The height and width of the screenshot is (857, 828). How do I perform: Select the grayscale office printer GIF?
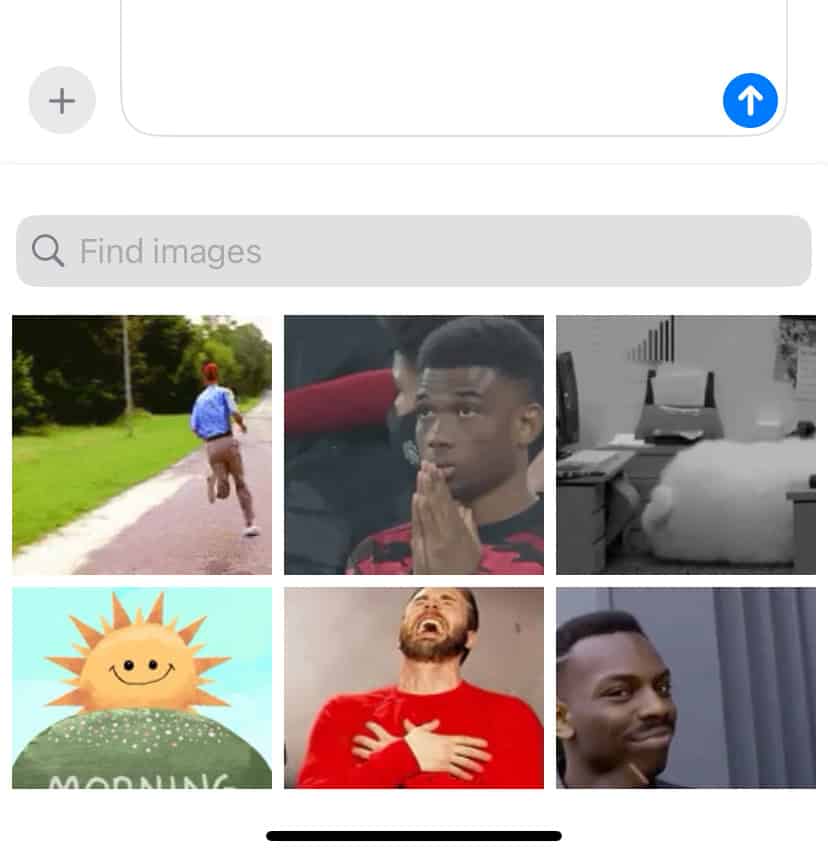(686, 445)
